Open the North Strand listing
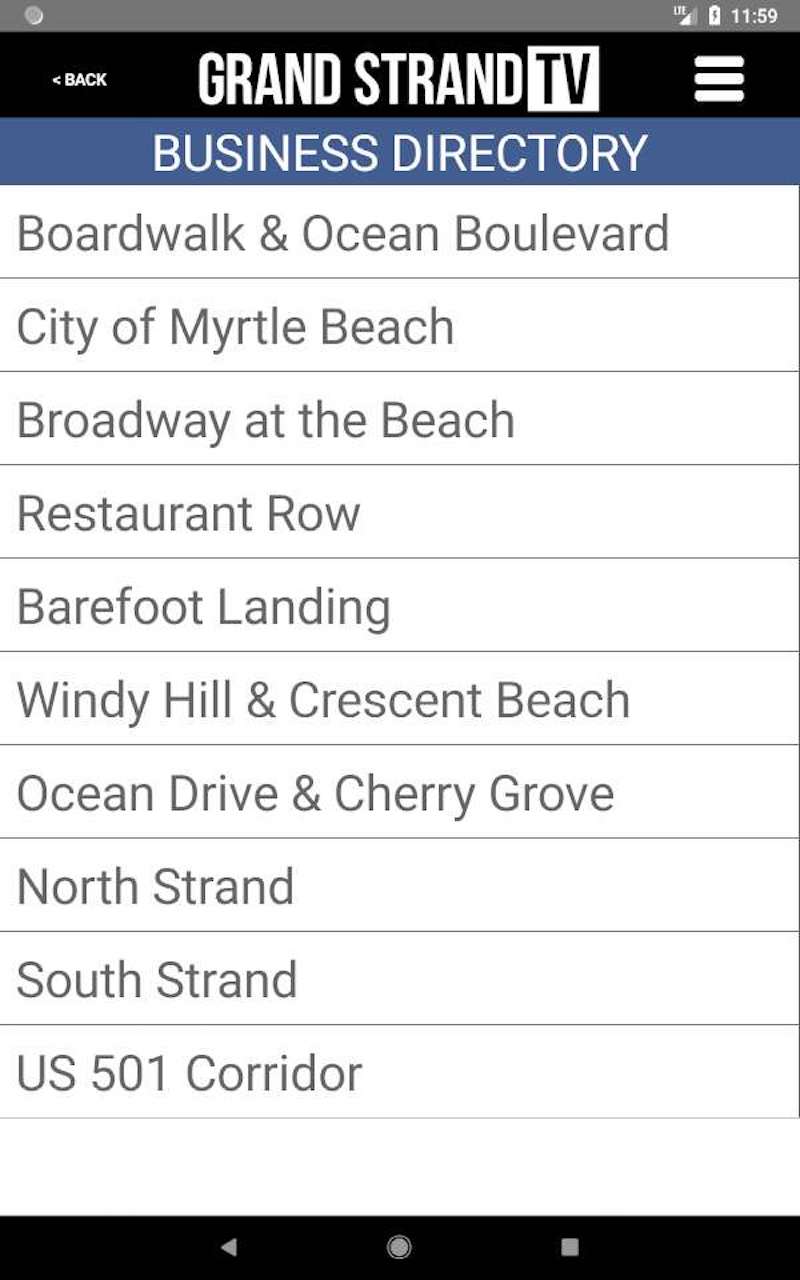 pyautogui.click(x=400, y=885)
